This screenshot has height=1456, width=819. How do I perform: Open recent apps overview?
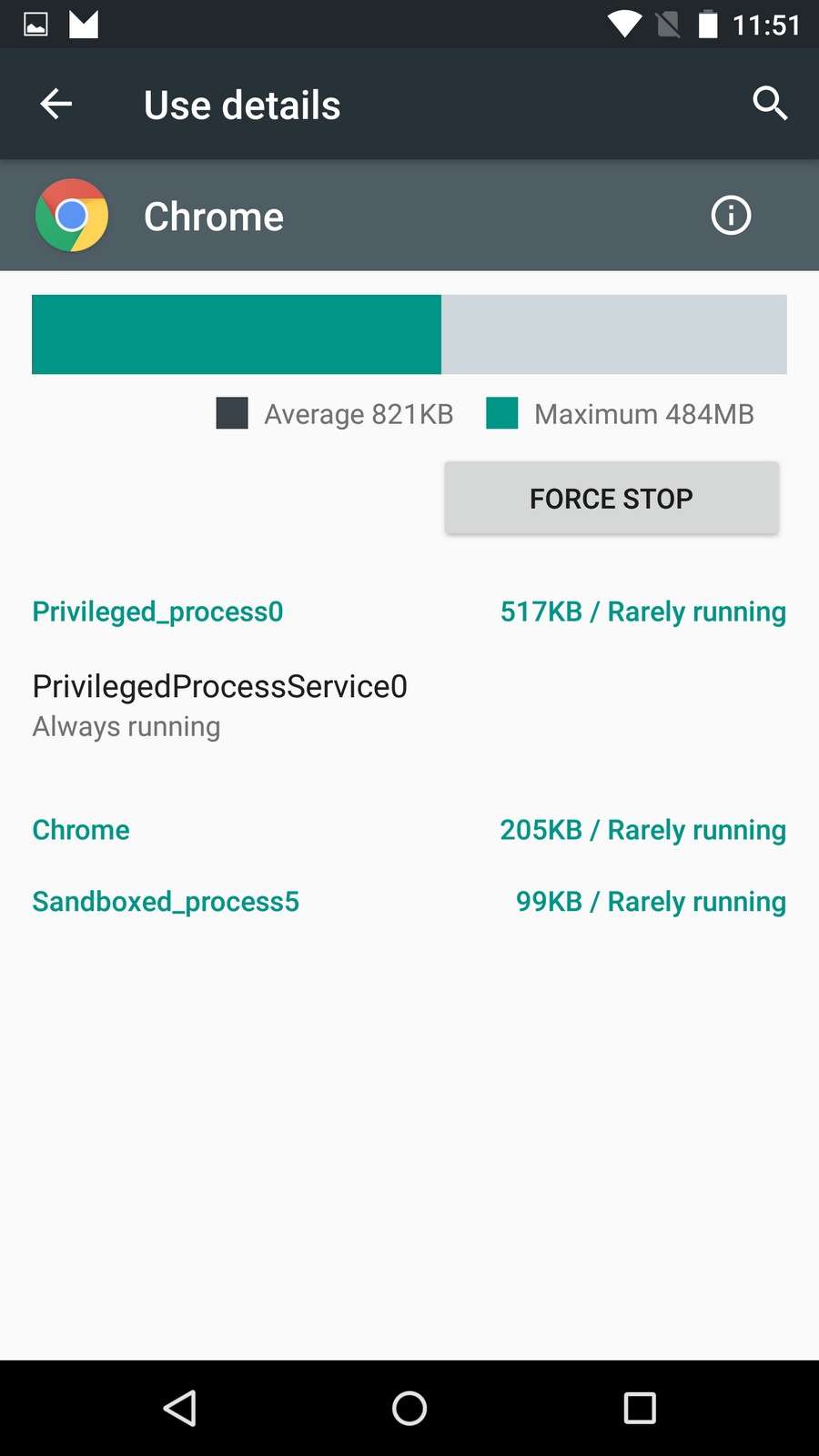click(x=640, y=1408)
